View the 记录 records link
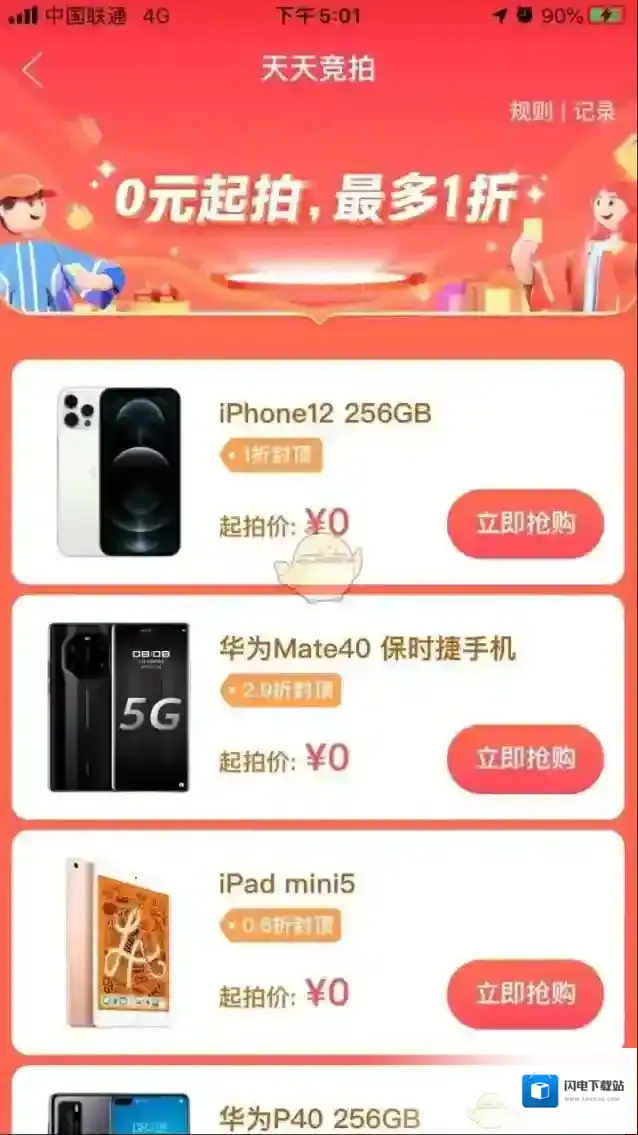This screenshot has height=1135, width=638. coord(594,112)
